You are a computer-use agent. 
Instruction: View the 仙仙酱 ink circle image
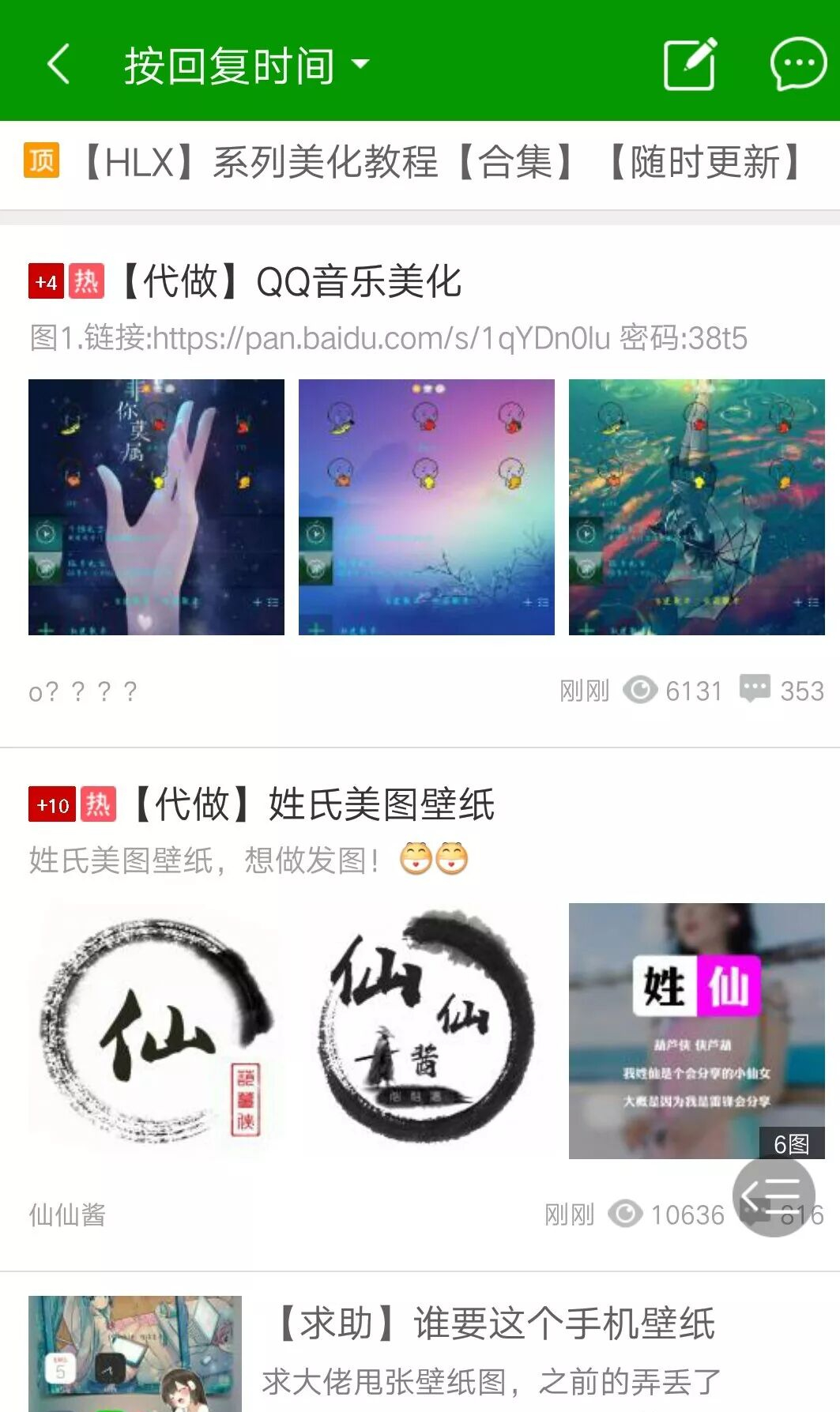427,1031
